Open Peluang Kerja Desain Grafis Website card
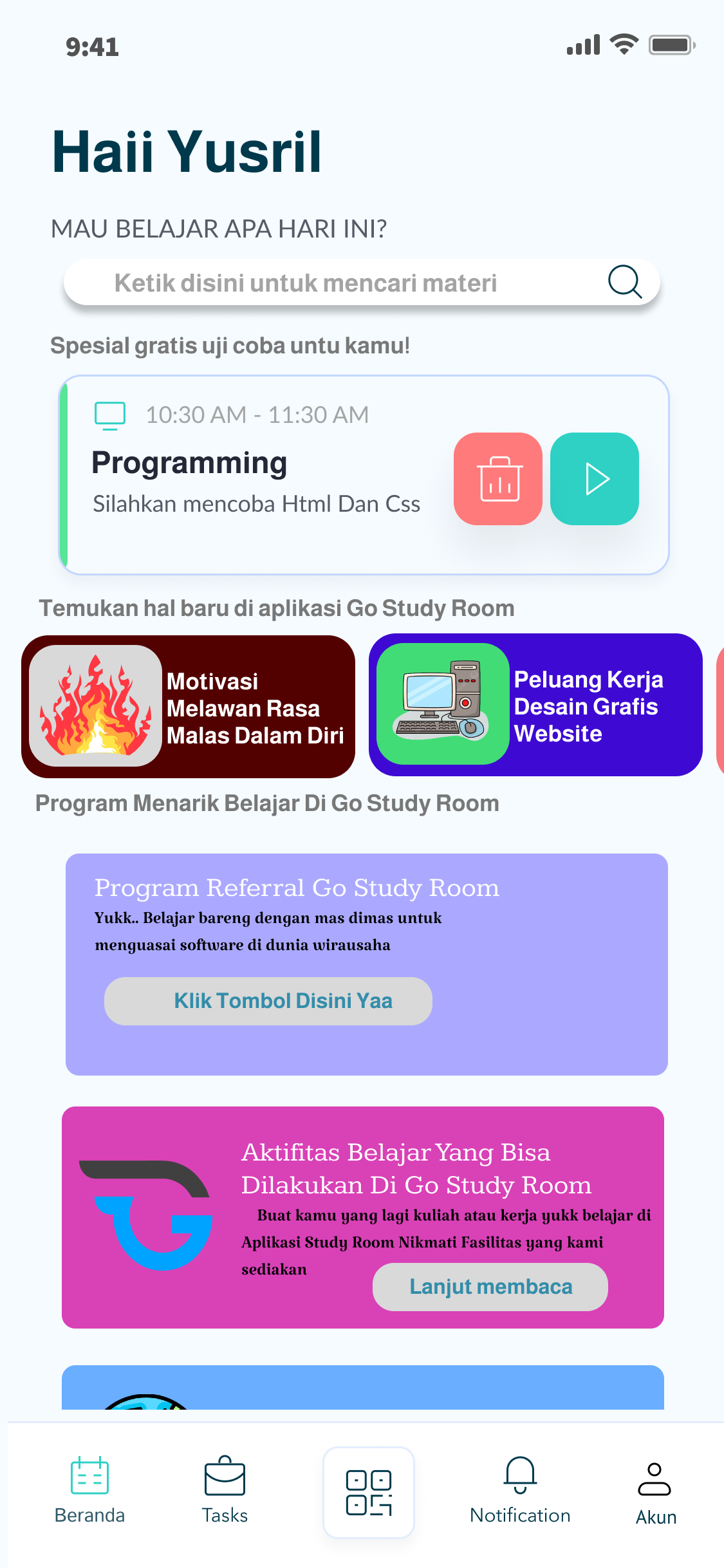 tap(535, 705)
